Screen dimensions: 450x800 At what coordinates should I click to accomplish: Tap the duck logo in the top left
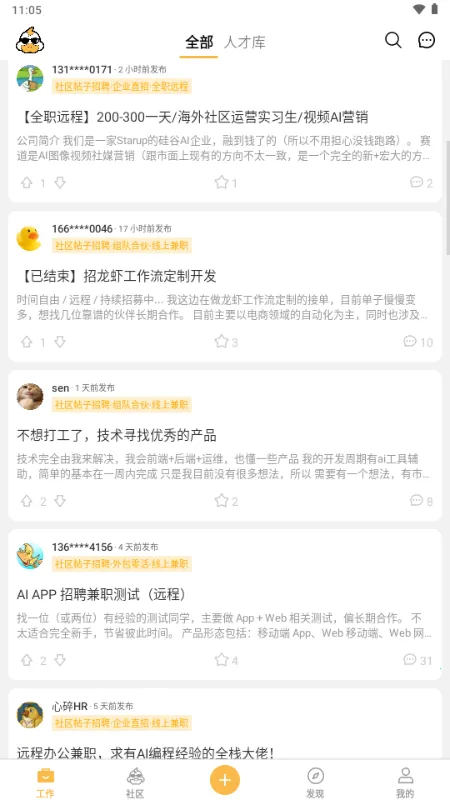tap(30, 40)
